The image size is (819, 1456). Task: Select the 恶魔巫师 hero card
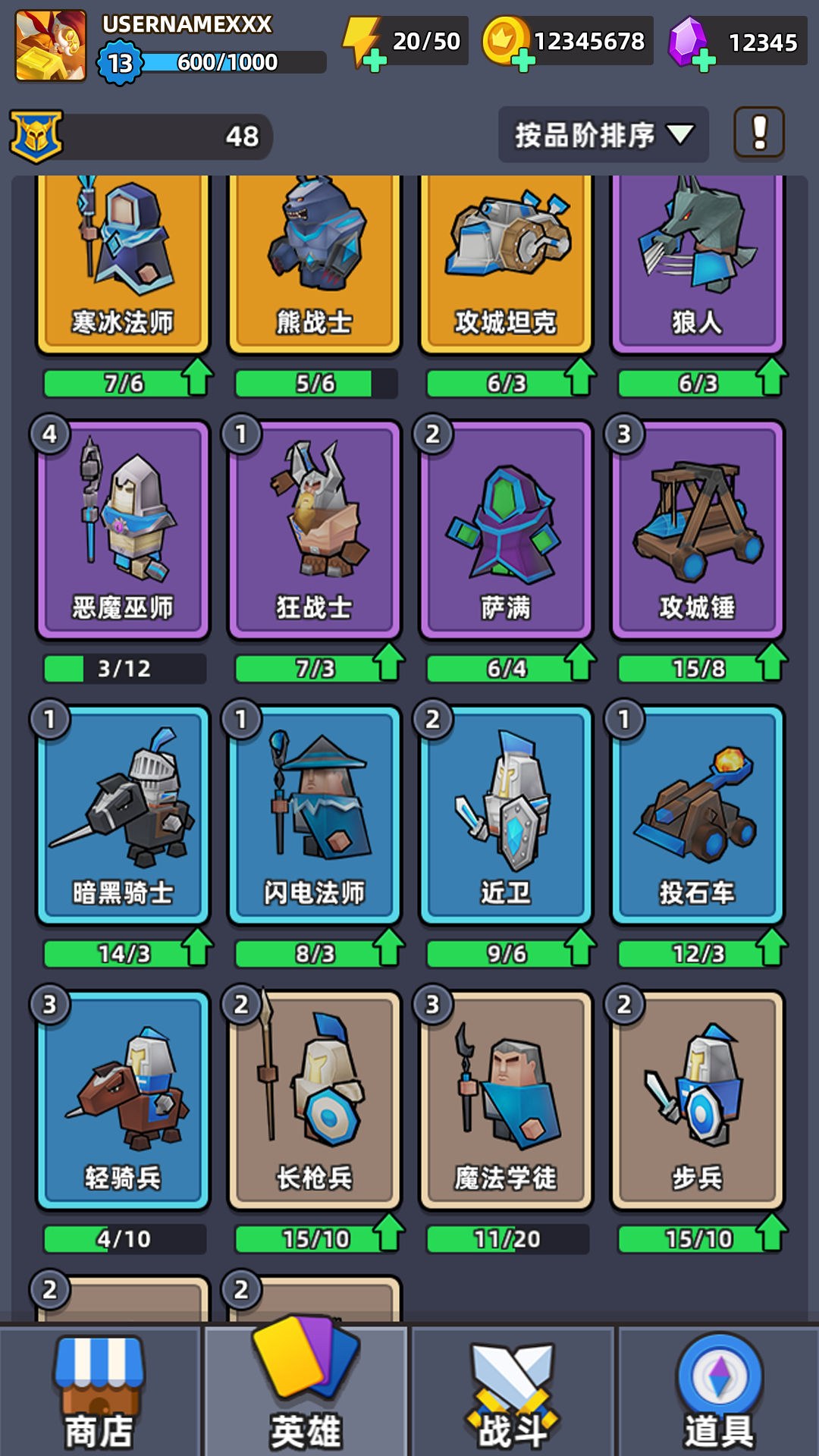tap(123, 529)
